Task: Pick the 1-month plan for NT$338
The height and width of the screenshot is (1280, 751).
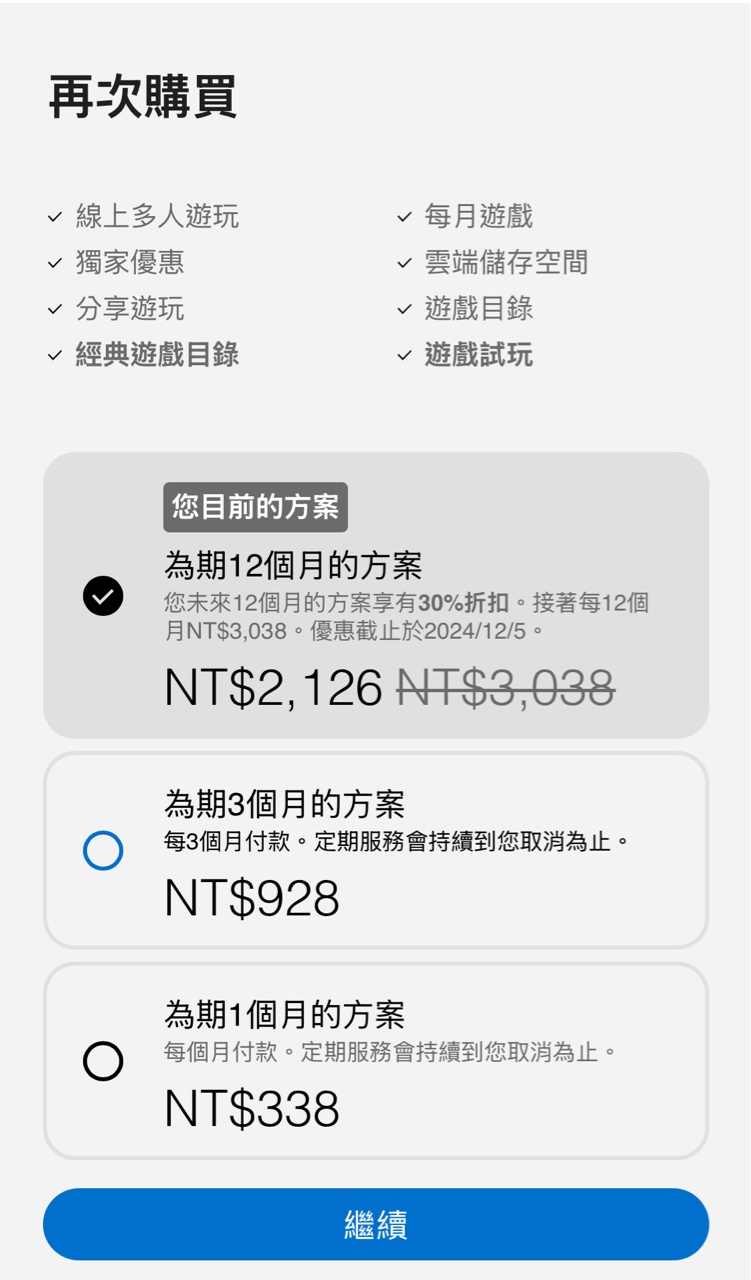Action: (x=103, y=1061)
